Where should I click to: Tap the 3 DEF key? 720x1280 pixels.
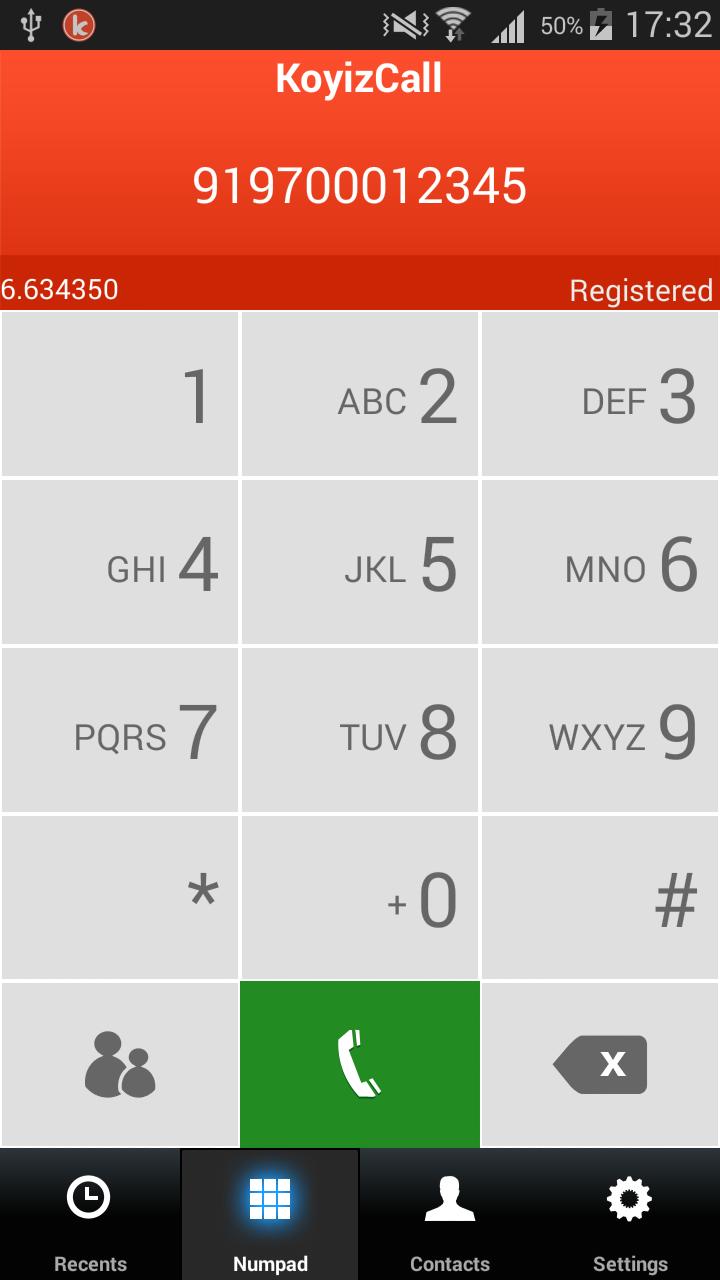pyautogui.click(x=600, y=394)
